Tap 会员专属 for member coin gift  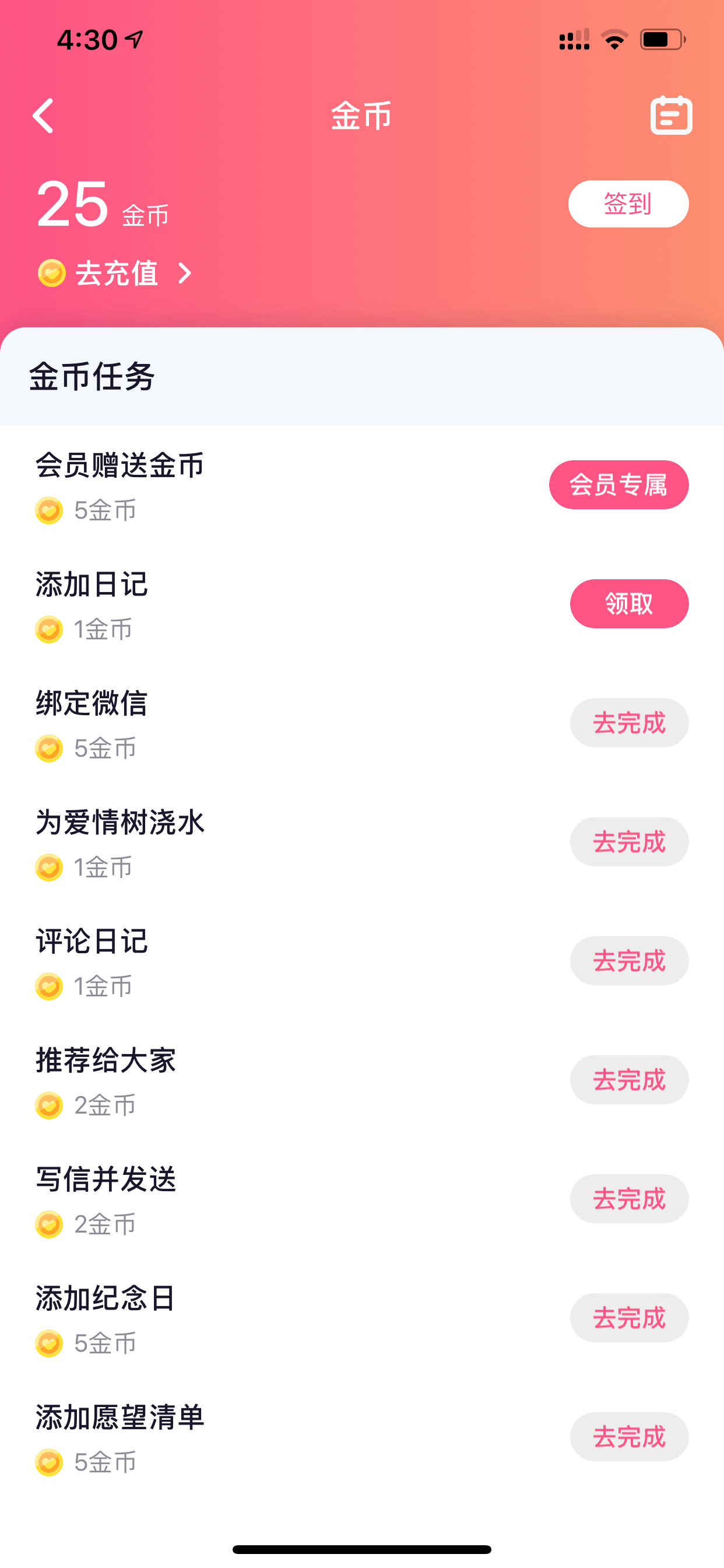(x=618, y=485)
